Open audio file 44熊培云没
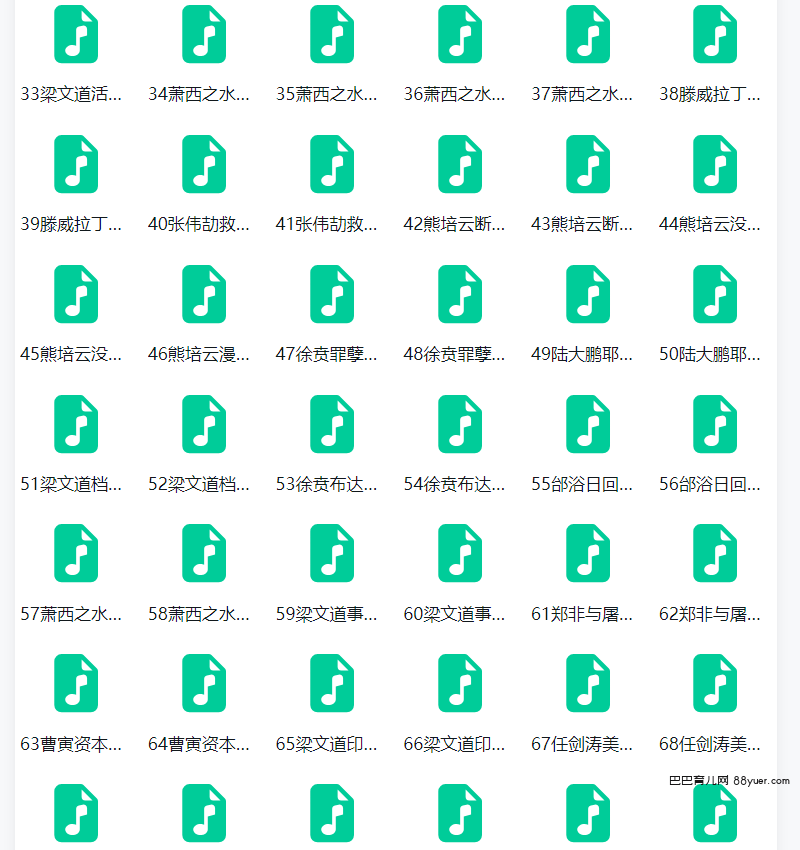Screen dimensions: 800x850 tap(715, 164)
